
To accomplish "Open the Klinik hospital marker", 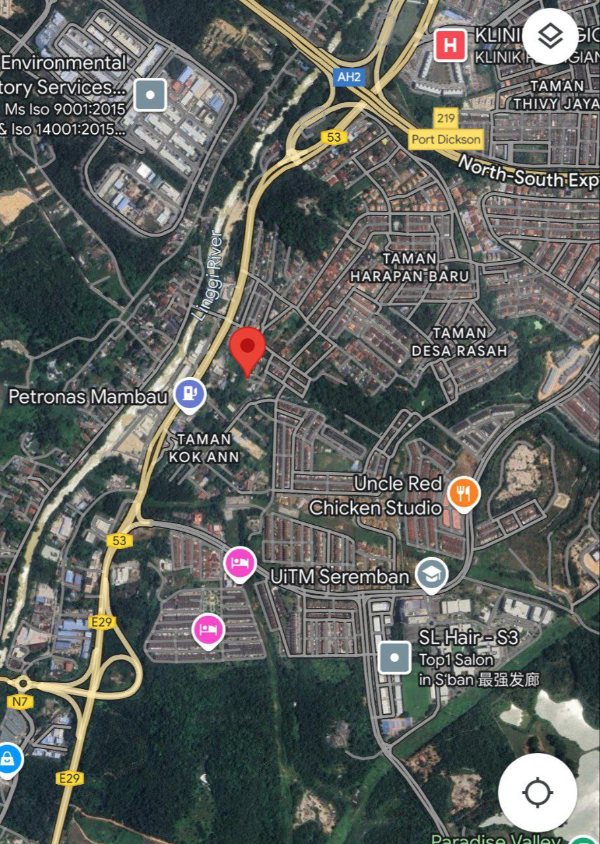I will (x=449, y=44).
